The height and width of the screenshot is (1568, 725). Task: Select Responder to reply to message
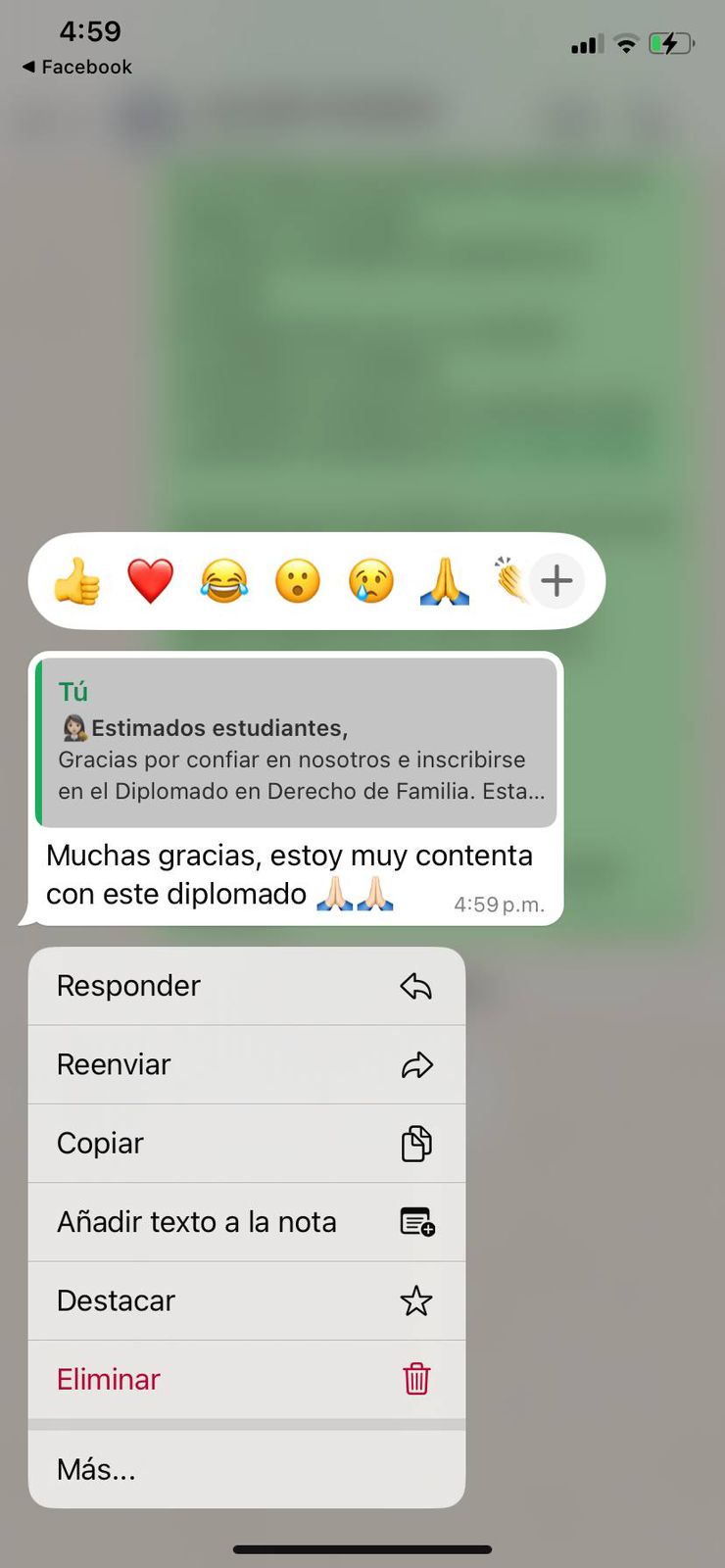click(246, 986)
